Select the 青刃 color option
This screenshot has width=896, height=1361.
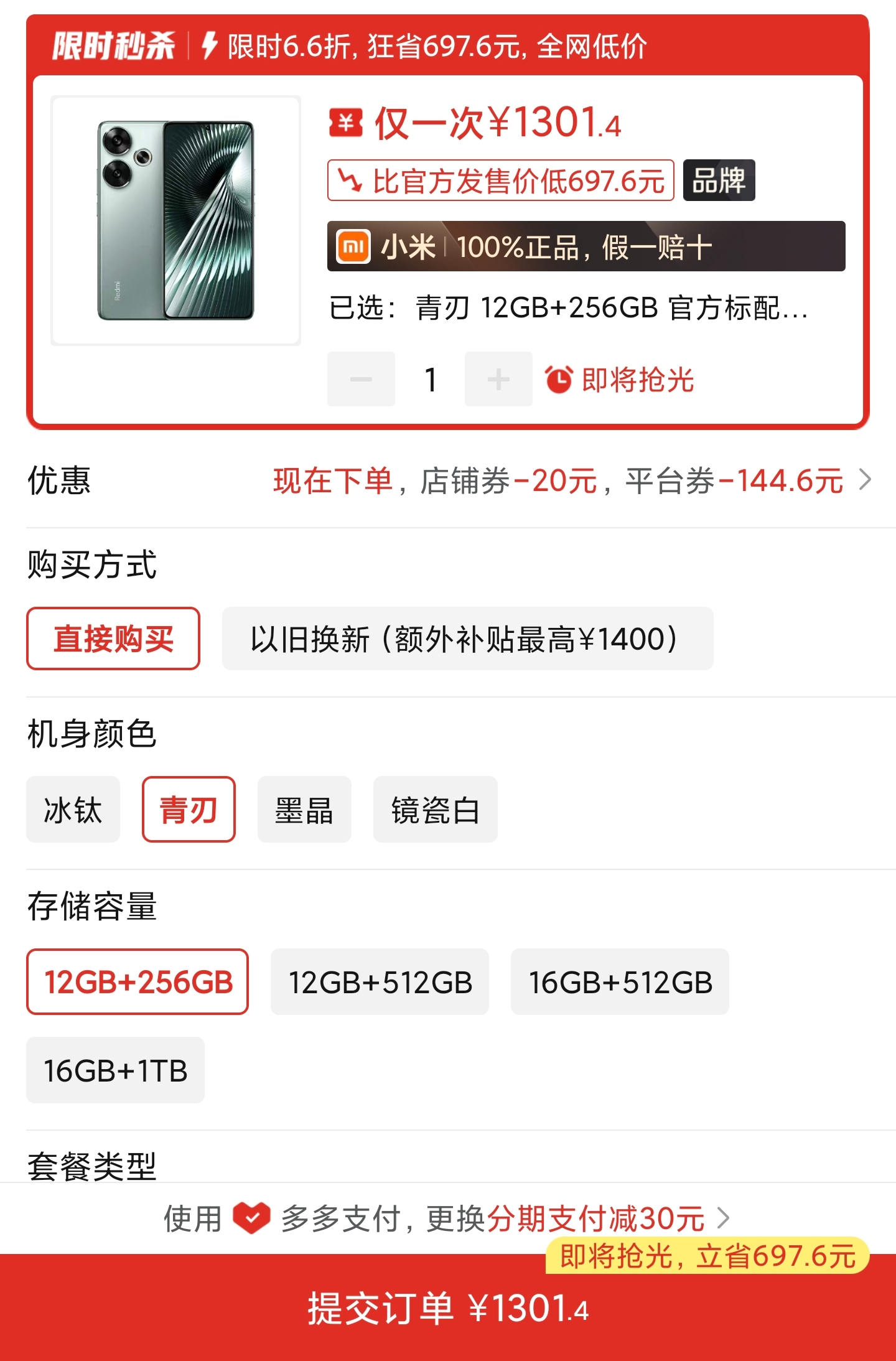(x=189, y=810)
